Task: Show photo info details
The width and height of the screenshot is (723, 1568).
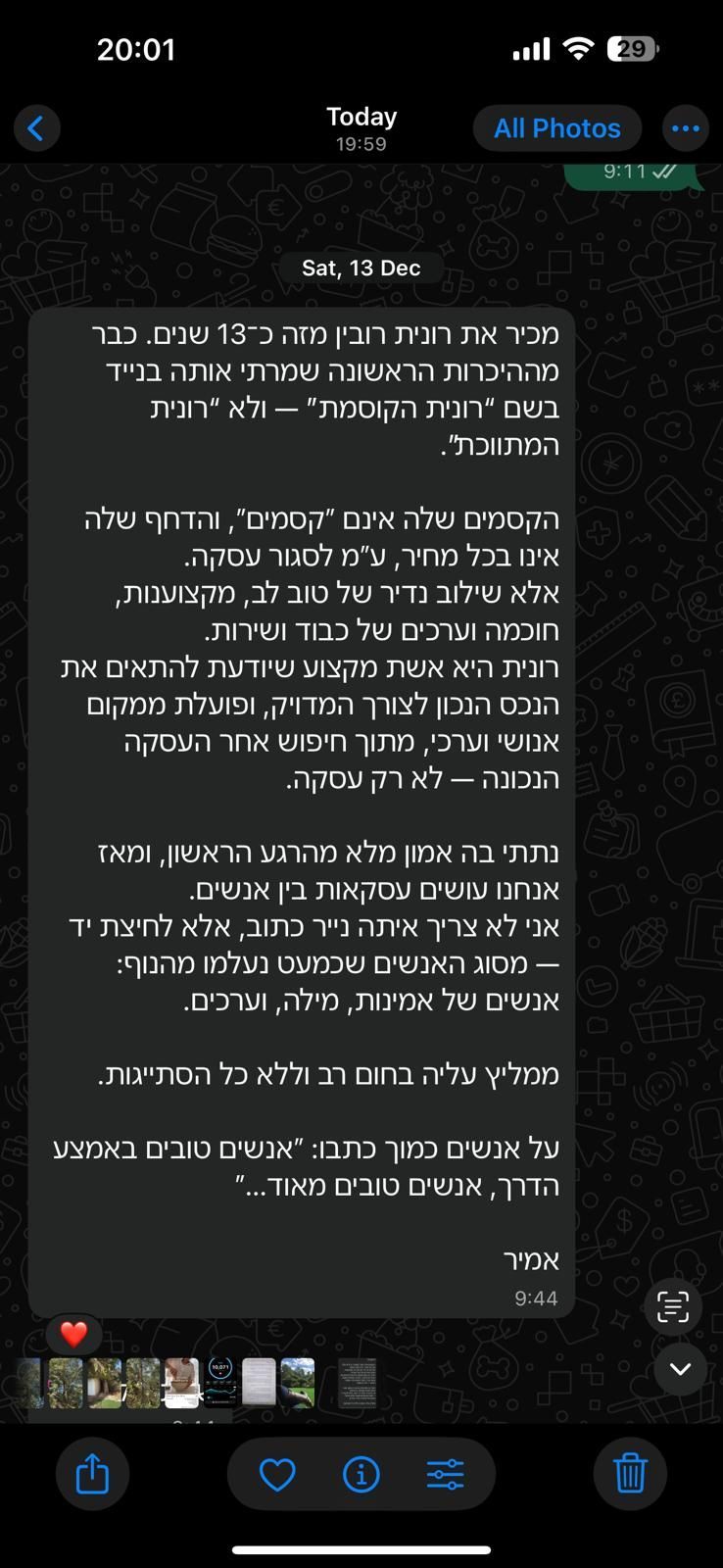Action: coord(361,1473)
